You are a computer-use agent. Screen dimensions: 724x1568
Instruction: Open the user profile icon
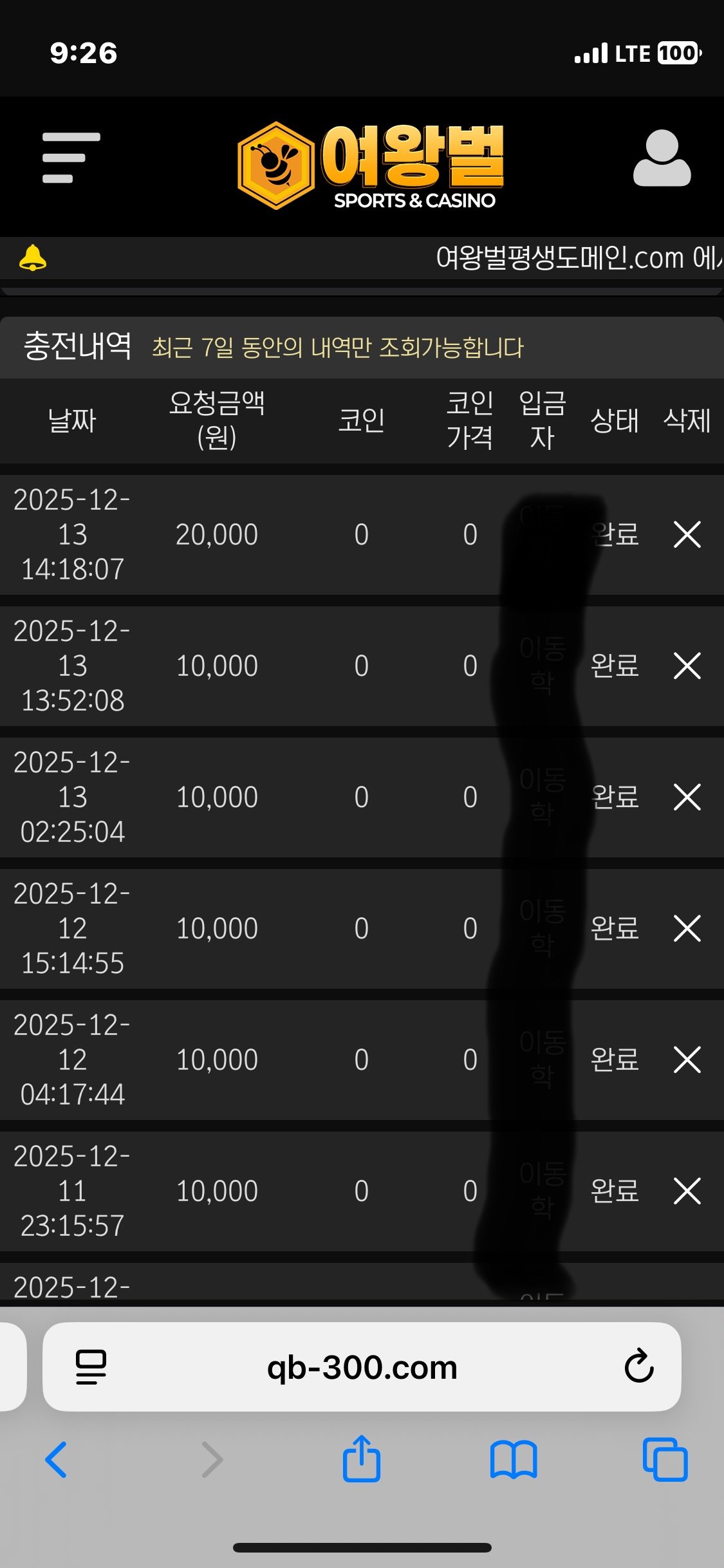point(662,158)
